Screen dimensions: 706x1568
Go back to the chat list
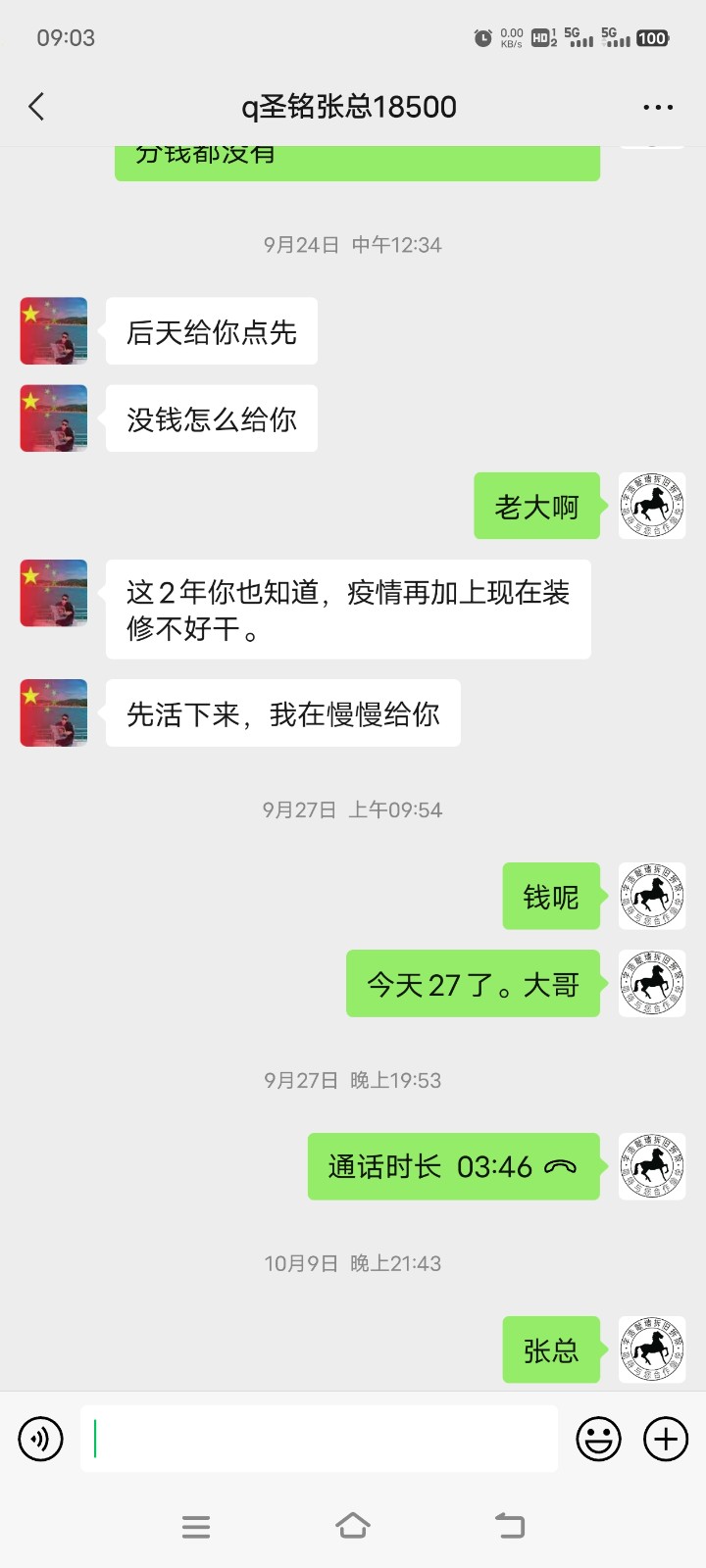[x=37, y=107]
